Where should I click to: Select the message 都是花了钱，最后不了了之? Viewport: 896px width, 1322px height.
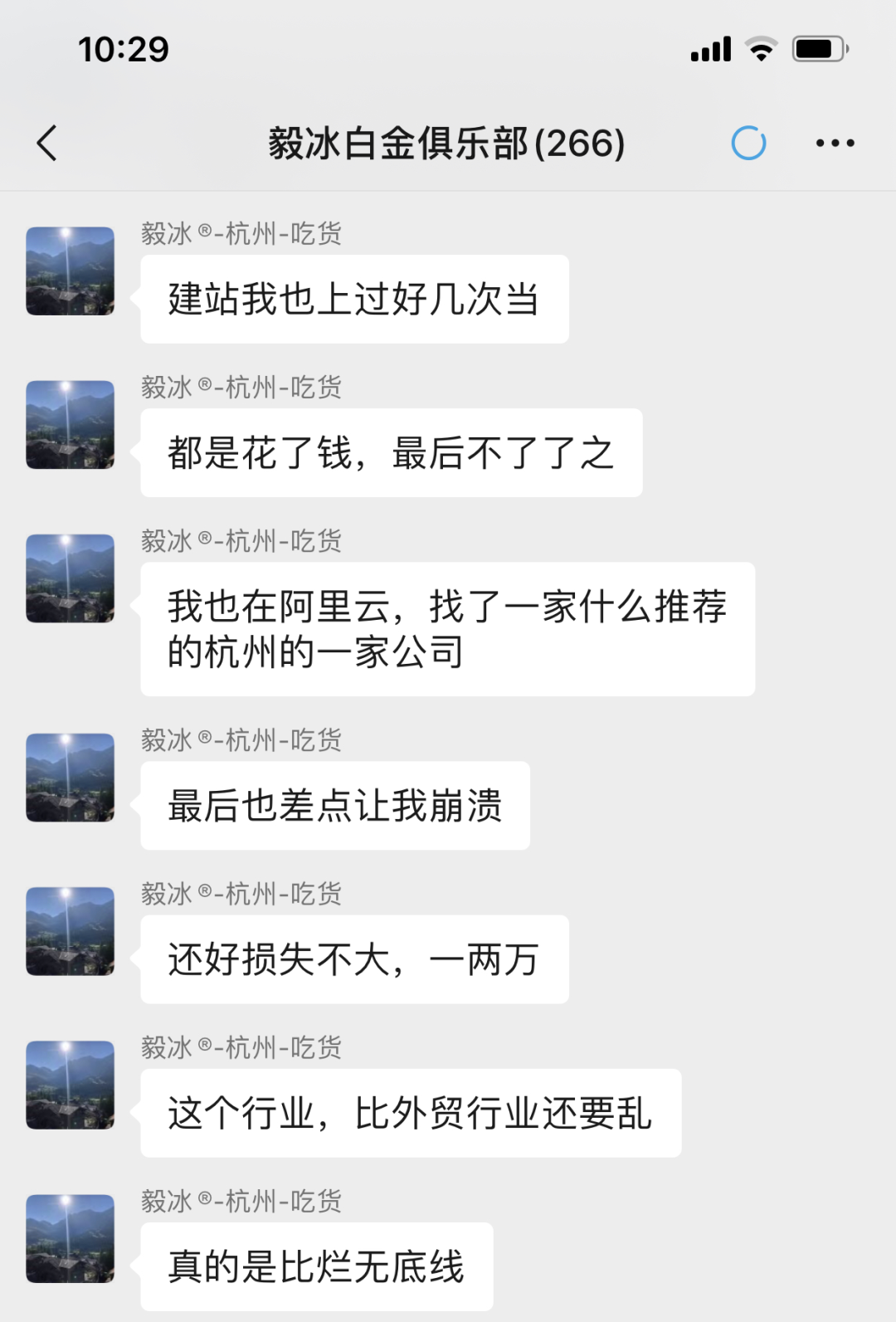coord(392,452)
